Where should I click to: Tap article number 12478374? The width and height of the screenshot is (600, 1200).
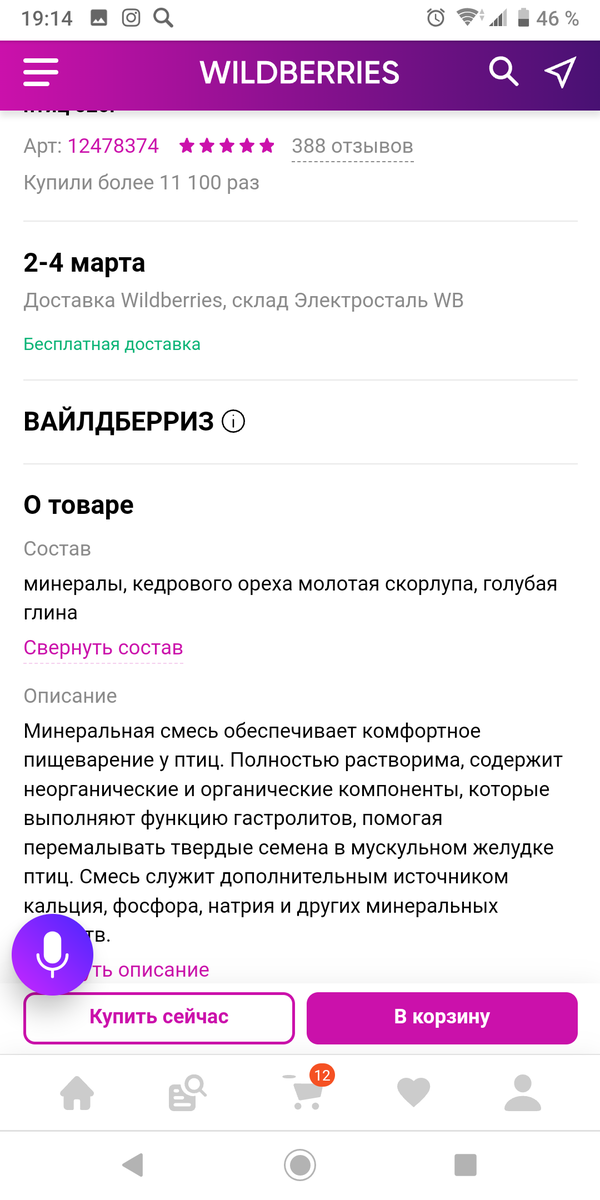(113, 146)
